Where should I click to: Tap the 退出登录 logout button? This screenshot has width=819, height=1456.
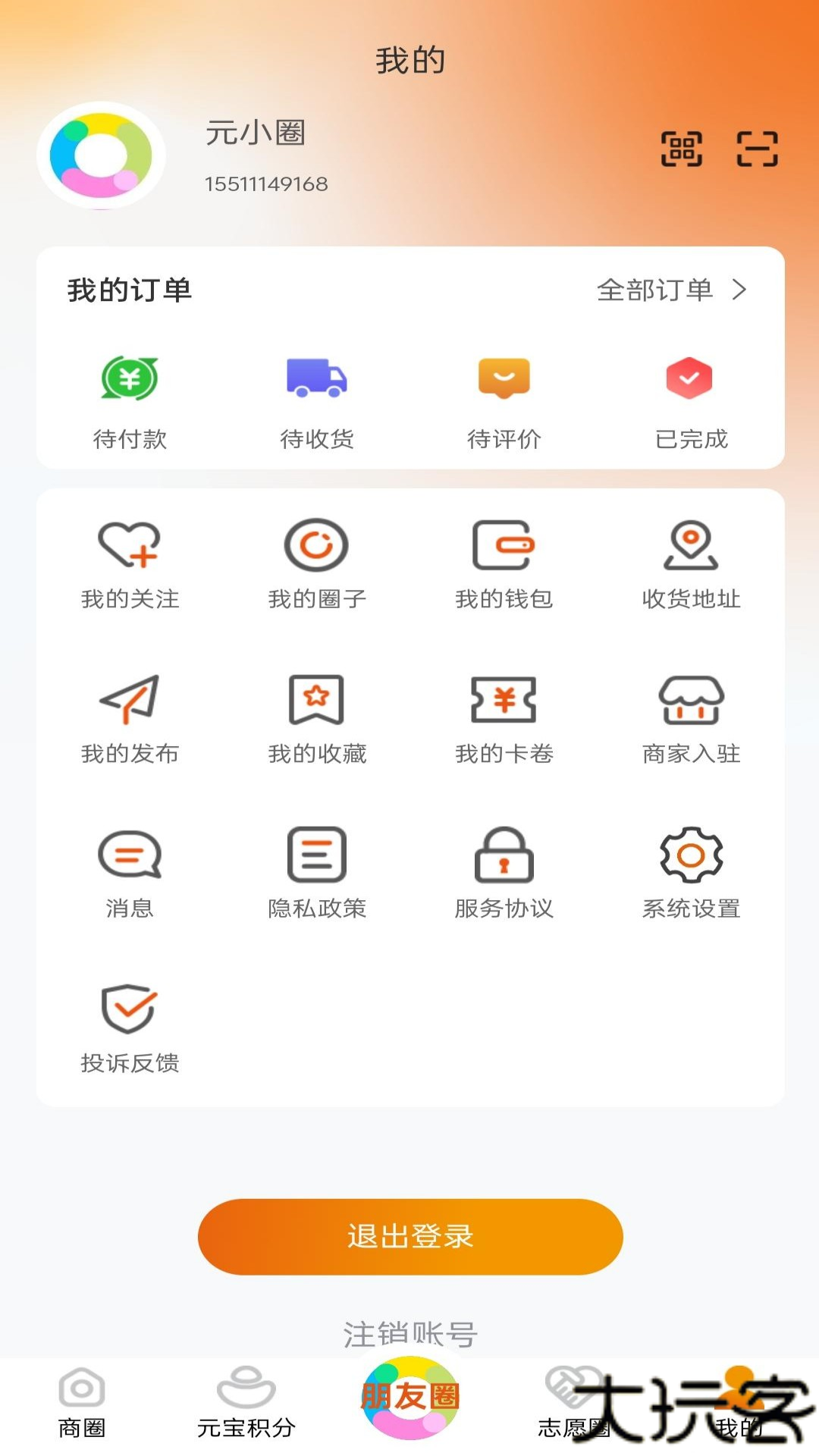click(x=409, y=1235)
